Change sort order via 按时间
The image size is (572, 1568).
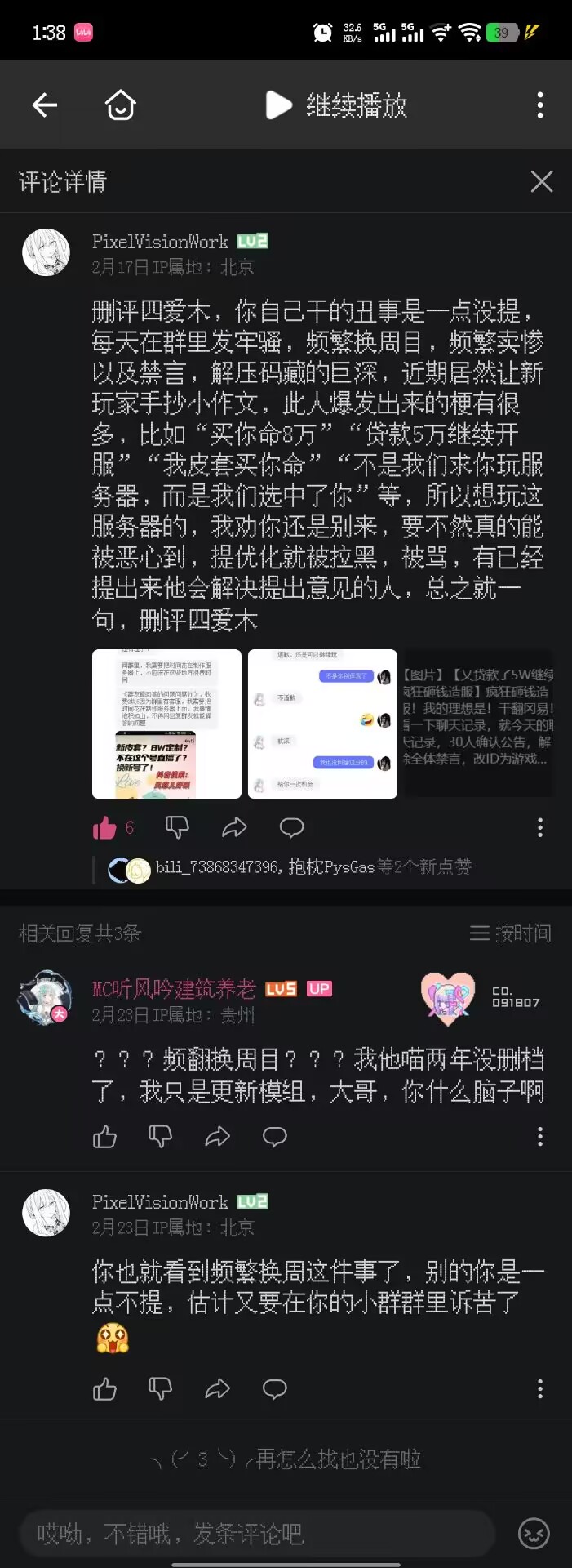pos(511,933)
